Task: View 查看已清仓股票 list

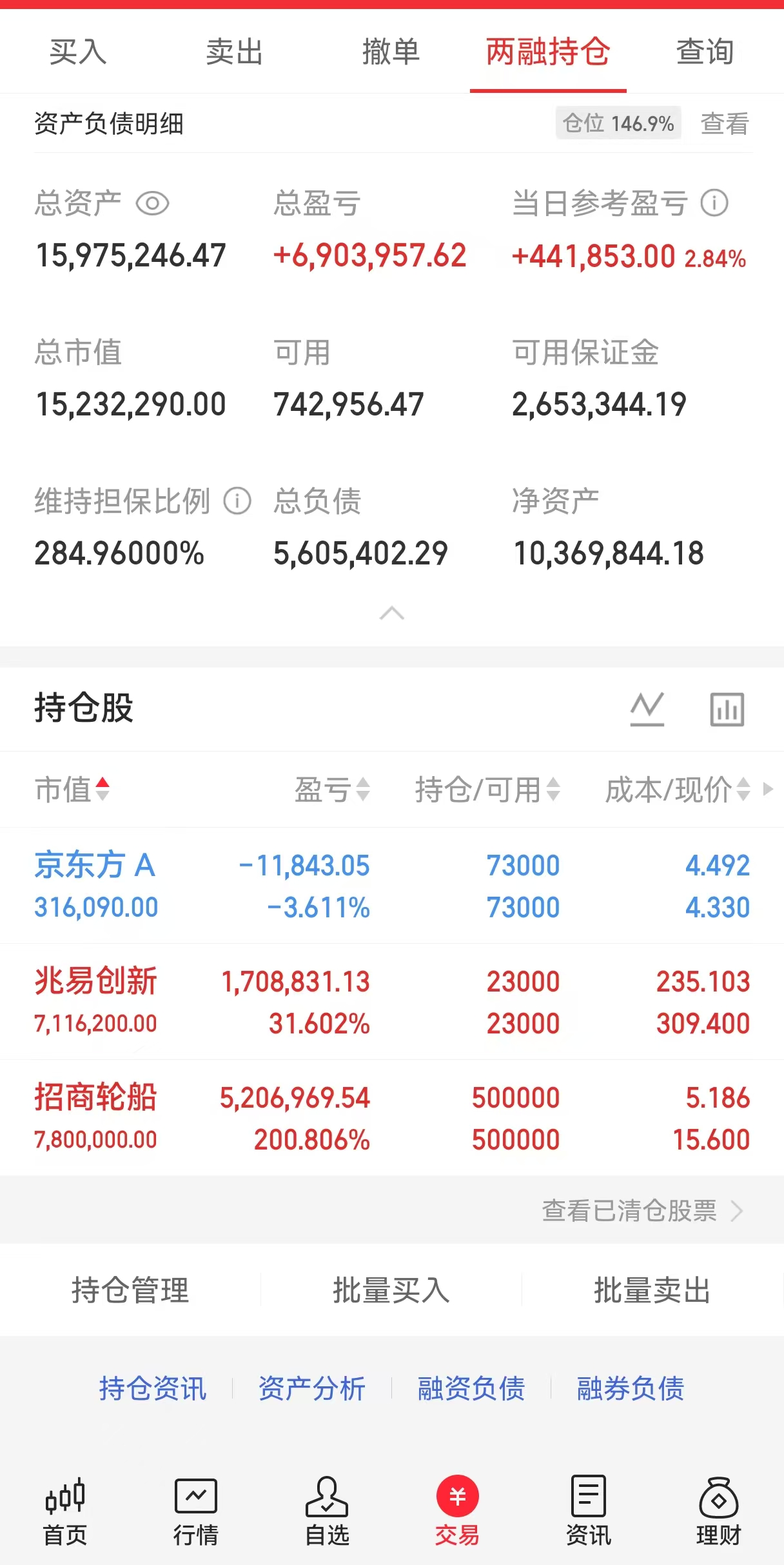Action: (x=642, y=1211)
